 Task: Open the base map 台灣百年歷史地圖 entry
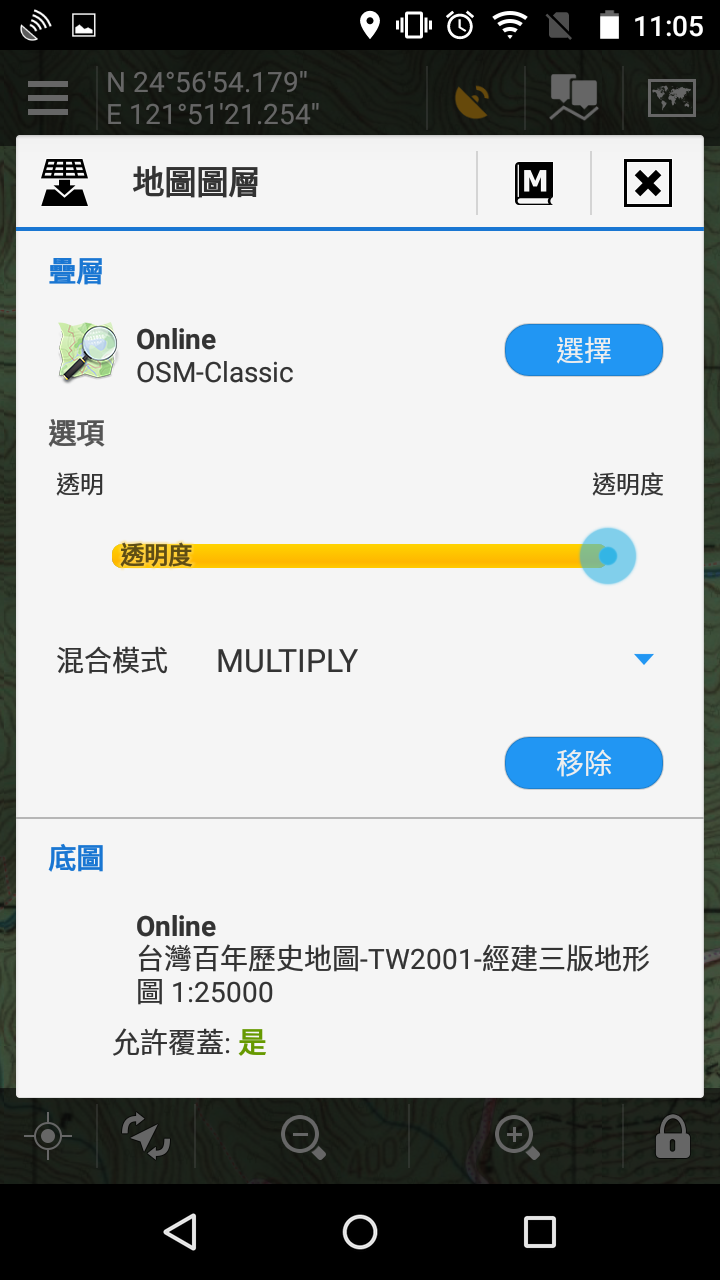pyautogui.click(x=392, y=959)
